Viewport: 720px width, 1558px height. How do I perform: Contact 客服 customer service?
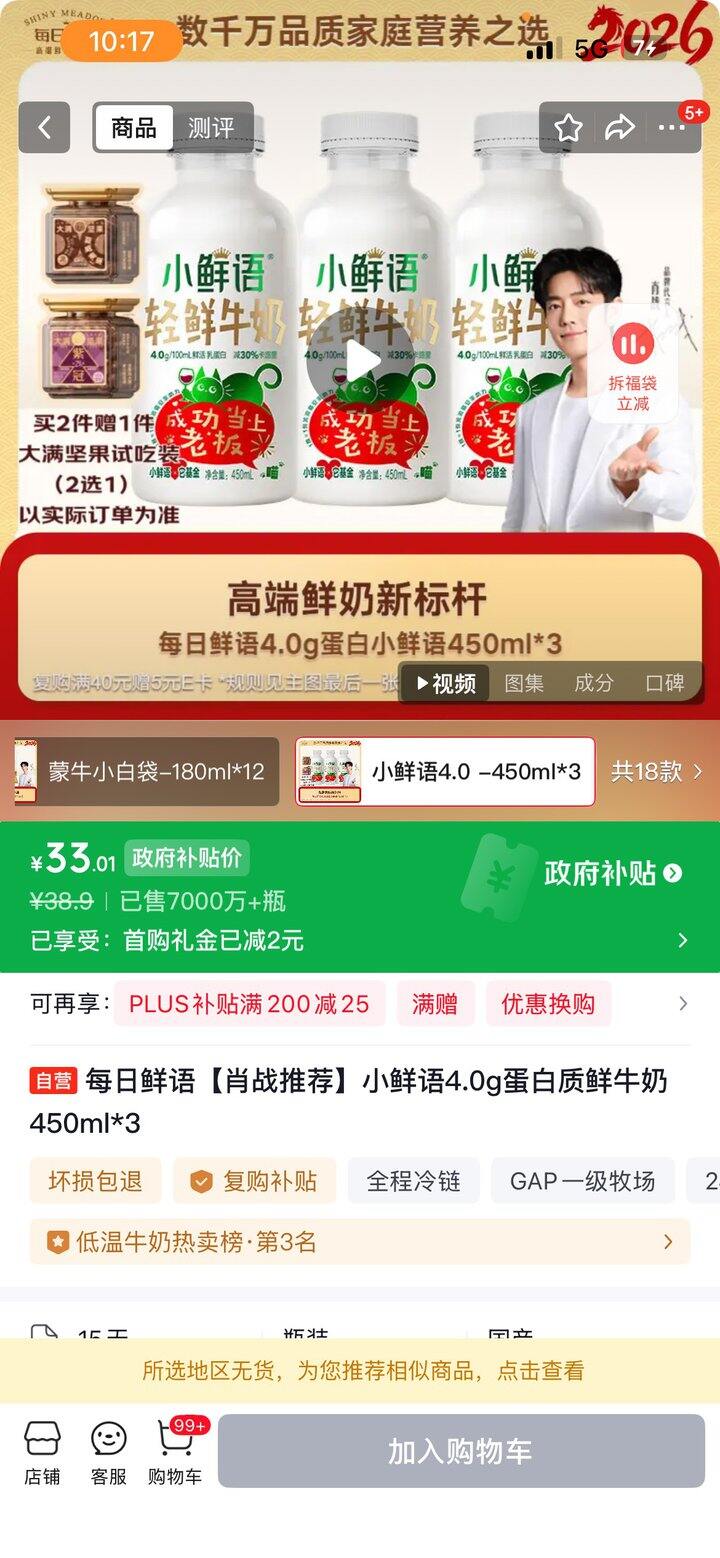[109, 1452]
